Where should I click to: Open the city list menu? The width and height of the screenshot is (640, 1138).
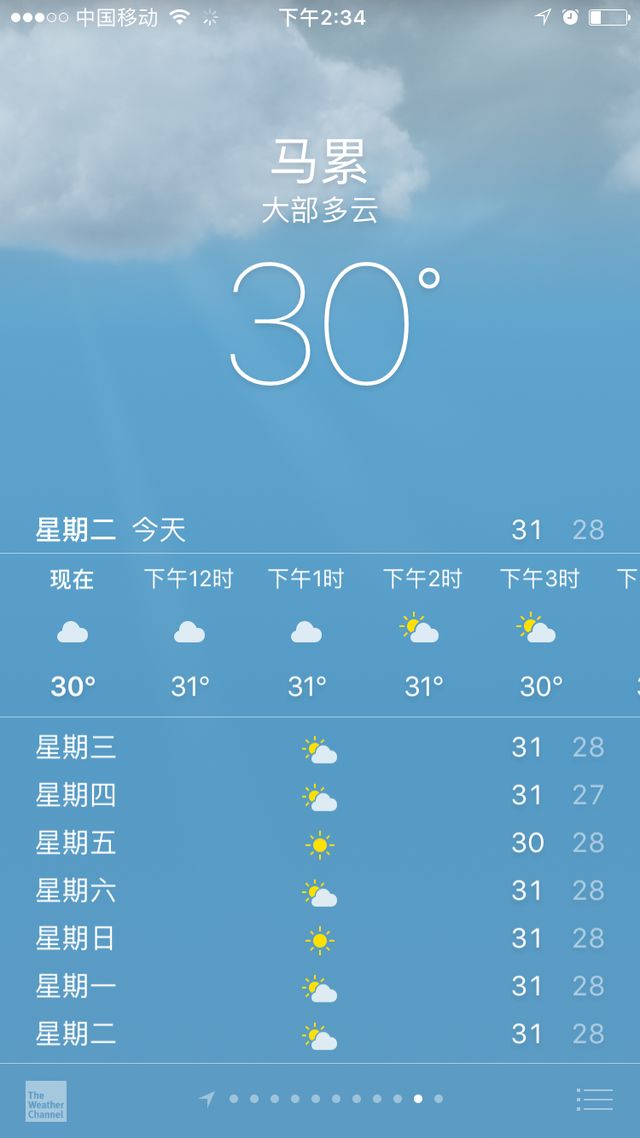pos(594,1100)
